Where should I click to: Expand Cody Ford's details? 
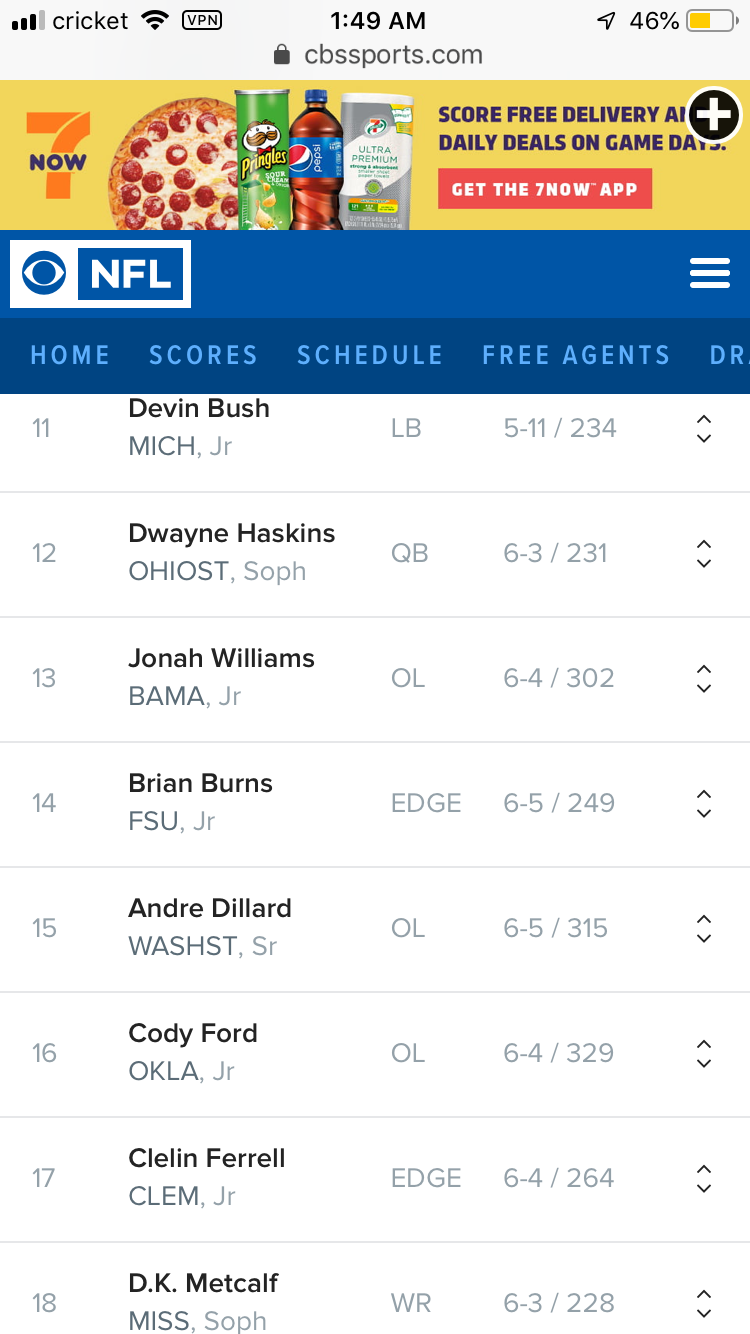tap(704, 1053)
